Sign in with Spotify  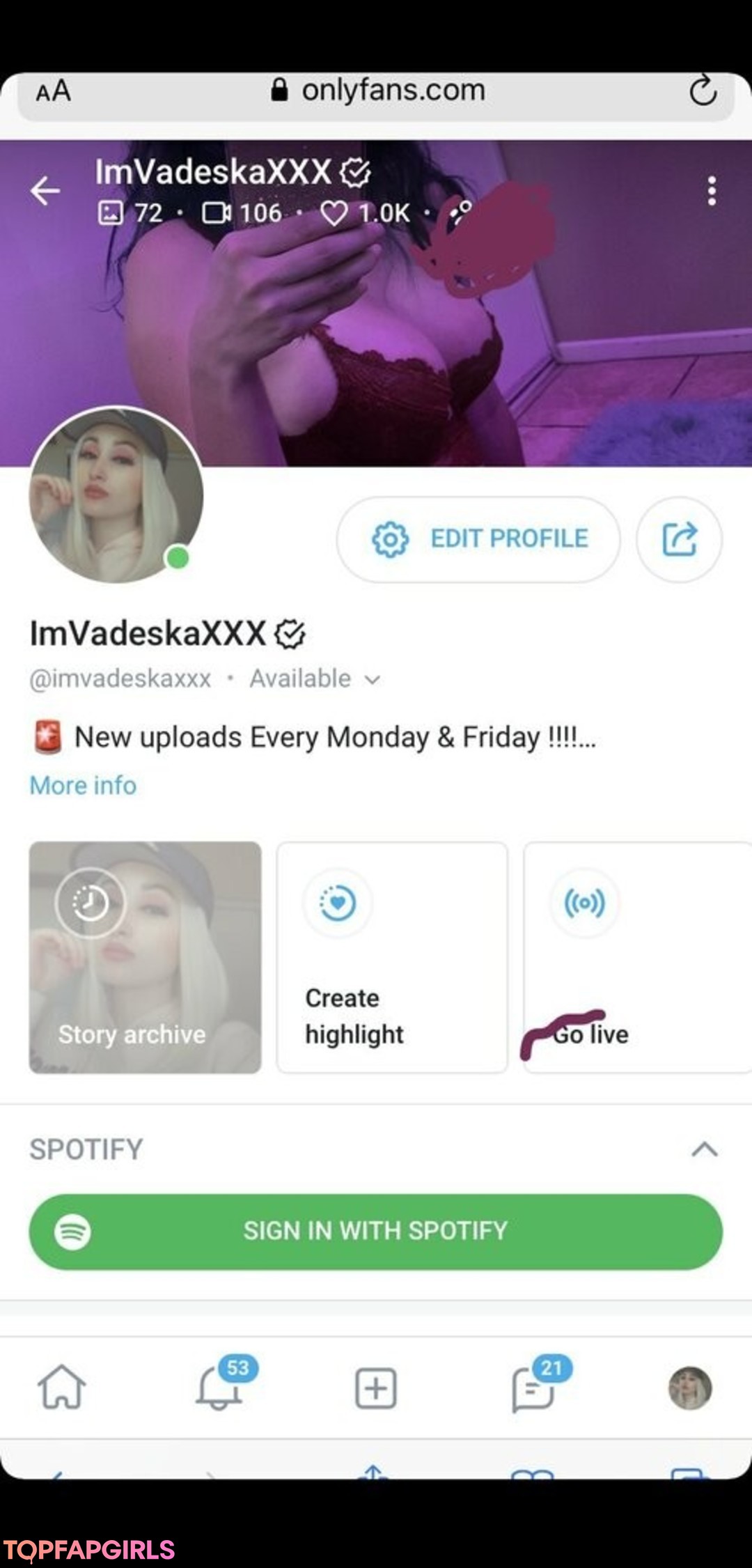coord(375,1232)
